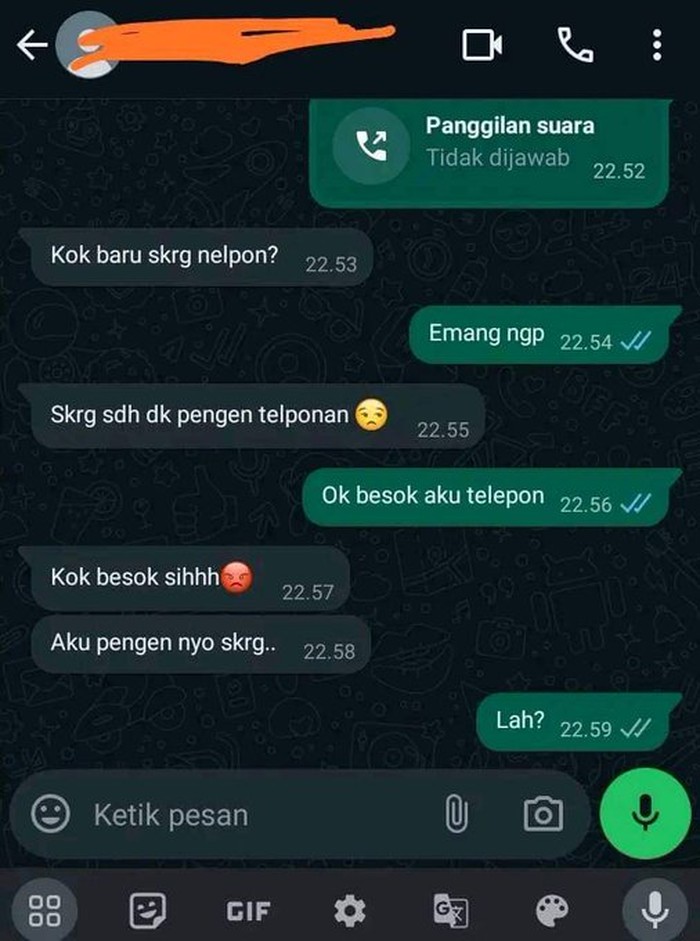
Task: Open the keyboard menu grid
Action: tap(45, 910)
